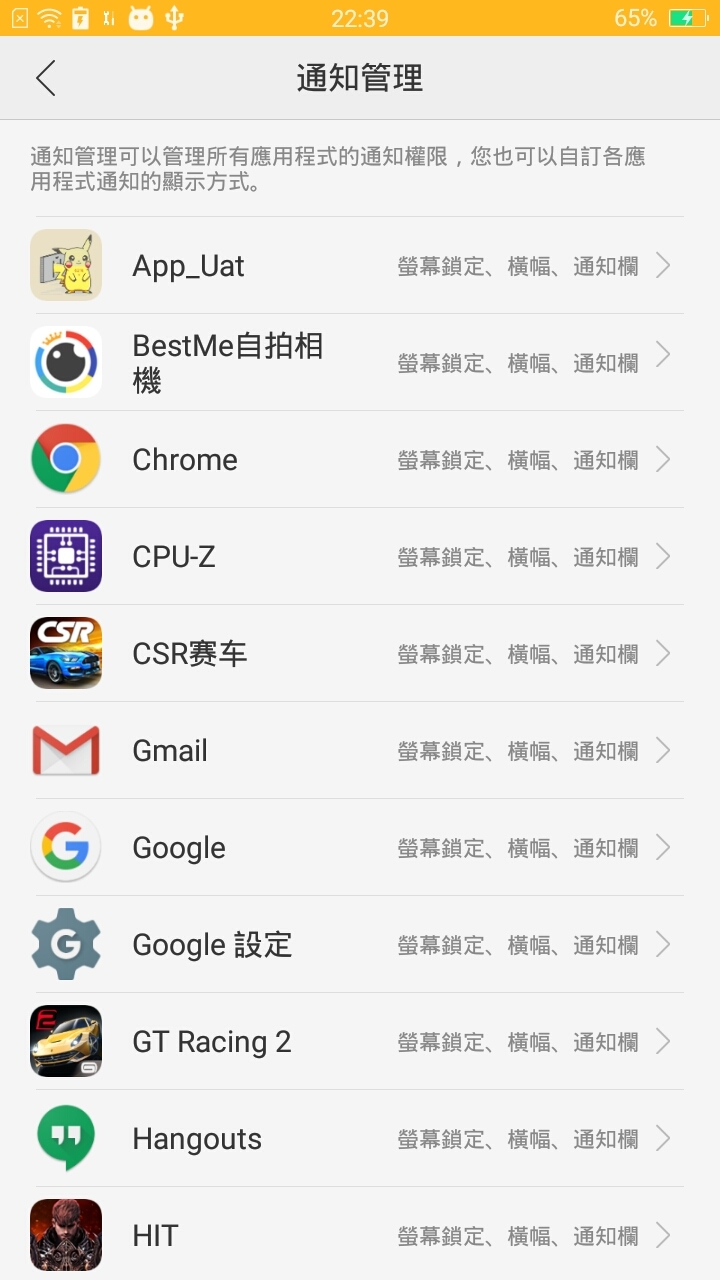Viewport: 720px width, 1280px height.
Task: Open BestMe自拍相機 notification settings
Action: point(360,362)
